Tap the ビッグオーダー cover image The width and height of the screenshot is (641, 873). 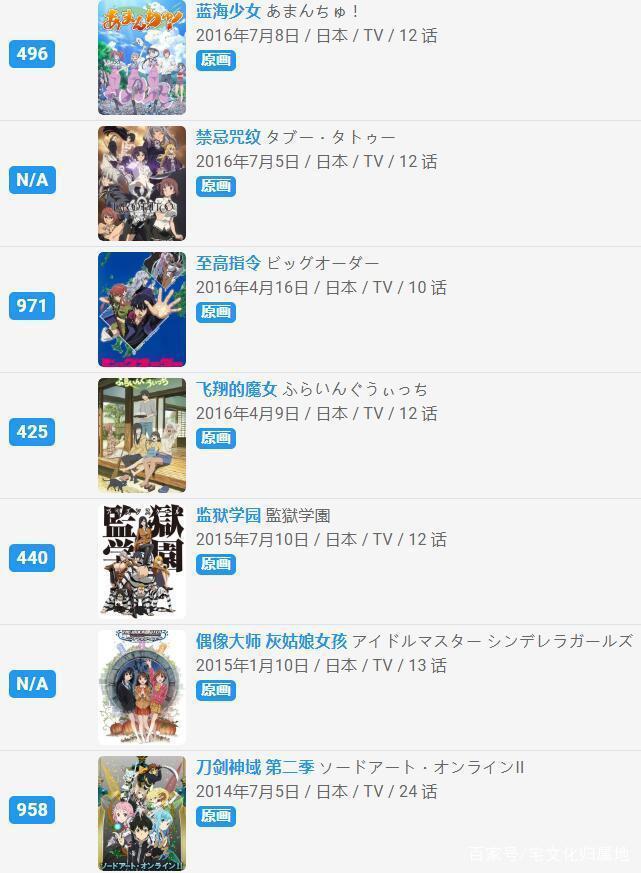[x=142, y=309]
